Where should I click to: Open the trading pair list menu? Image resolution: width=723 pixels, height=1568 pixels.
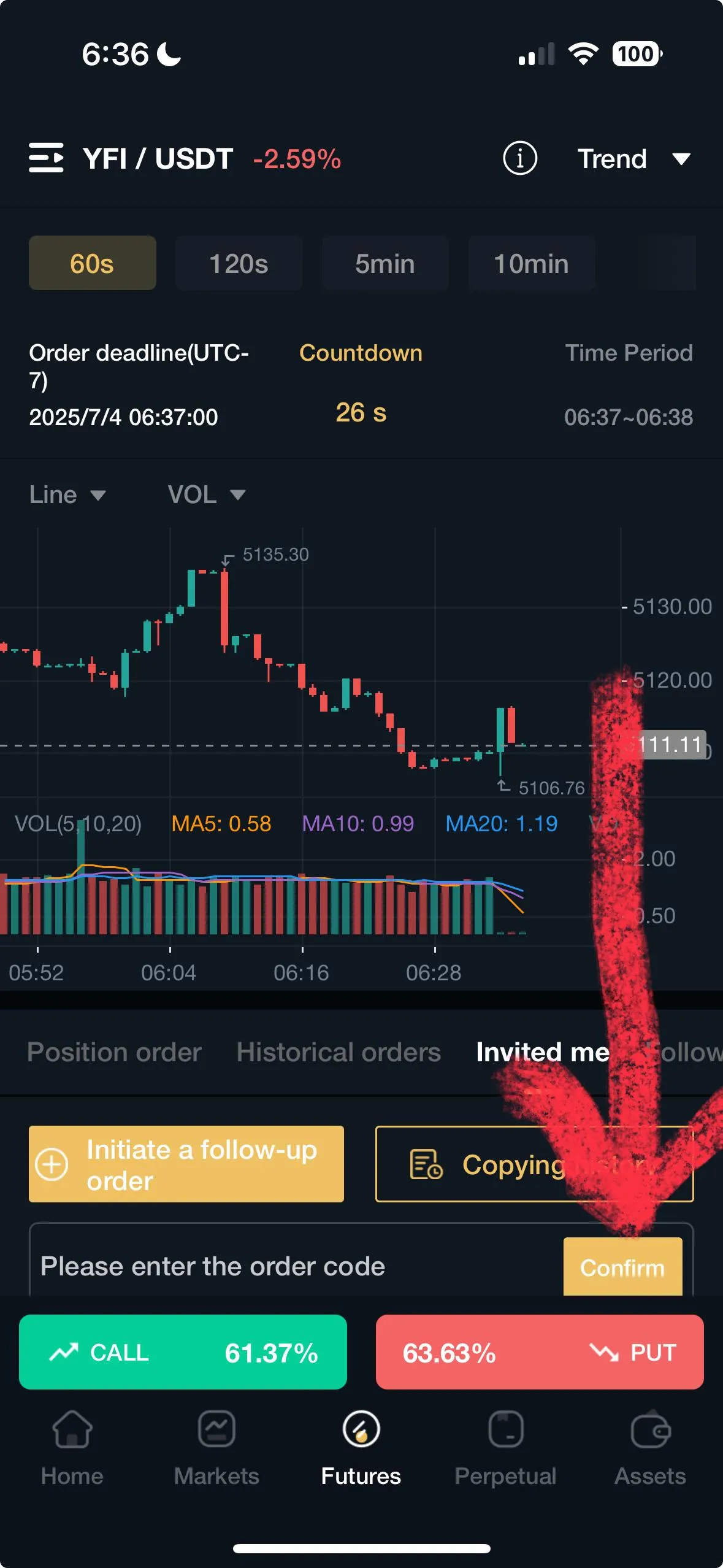click(46, 158)
